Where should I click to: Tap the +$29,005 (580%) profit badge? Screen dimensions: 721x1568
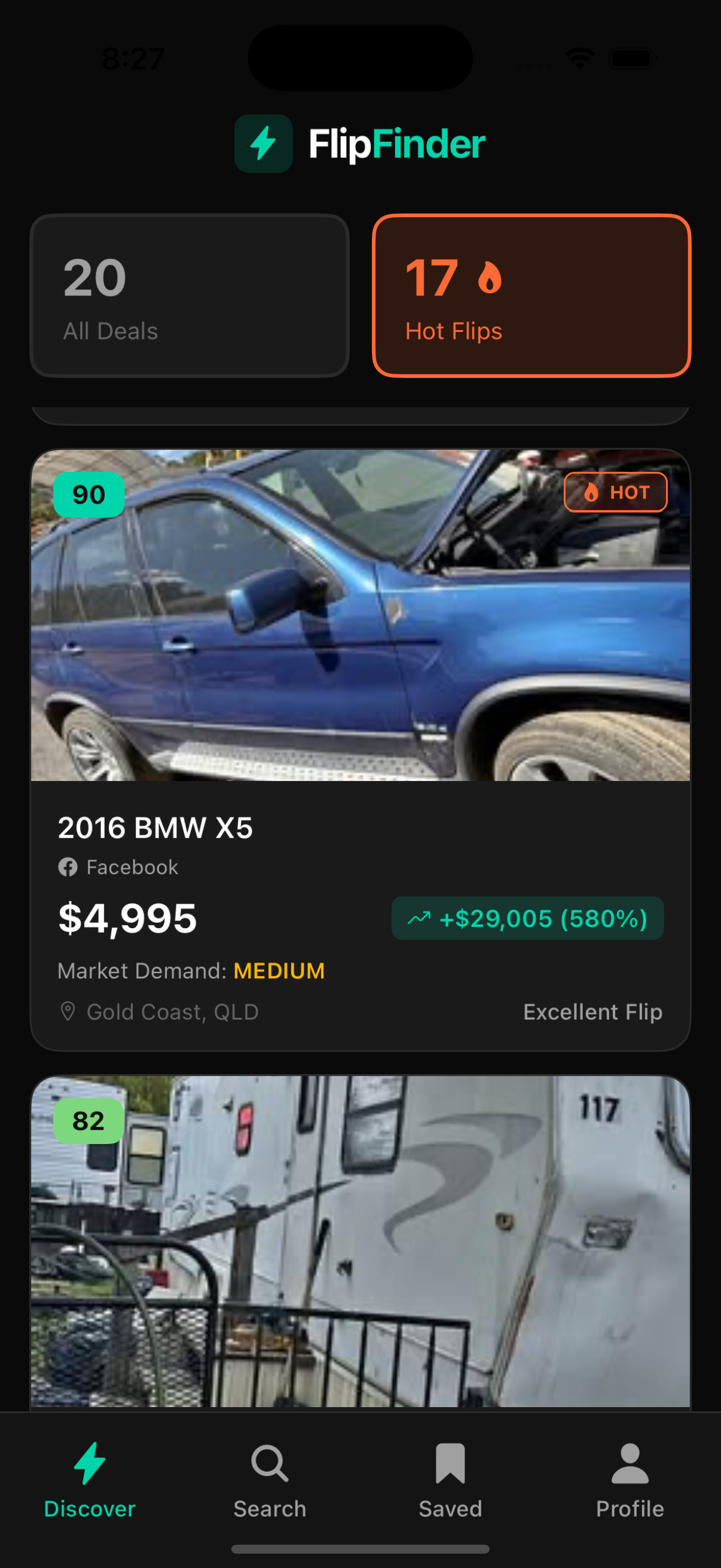coord(527,919)
